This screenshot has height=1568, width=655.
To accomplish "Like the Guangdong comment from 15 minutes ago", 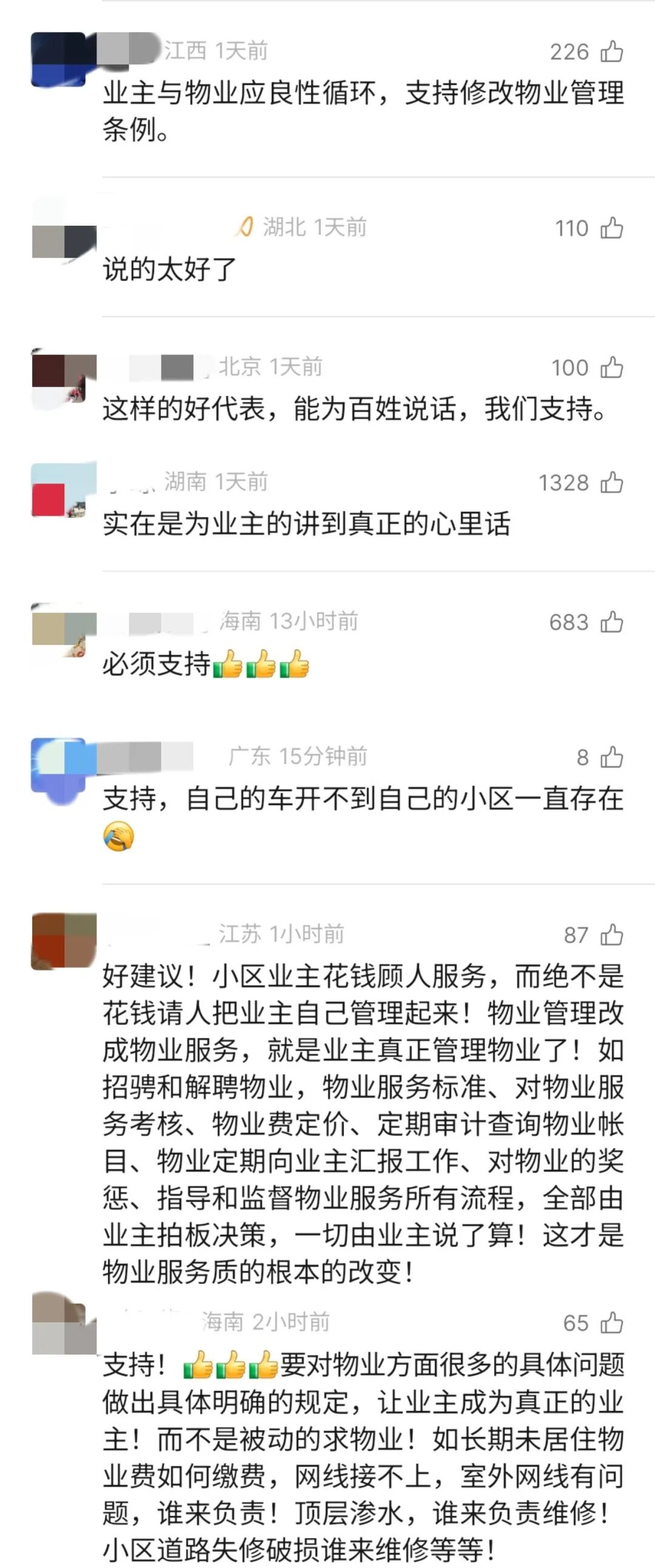I will point(611,757).
